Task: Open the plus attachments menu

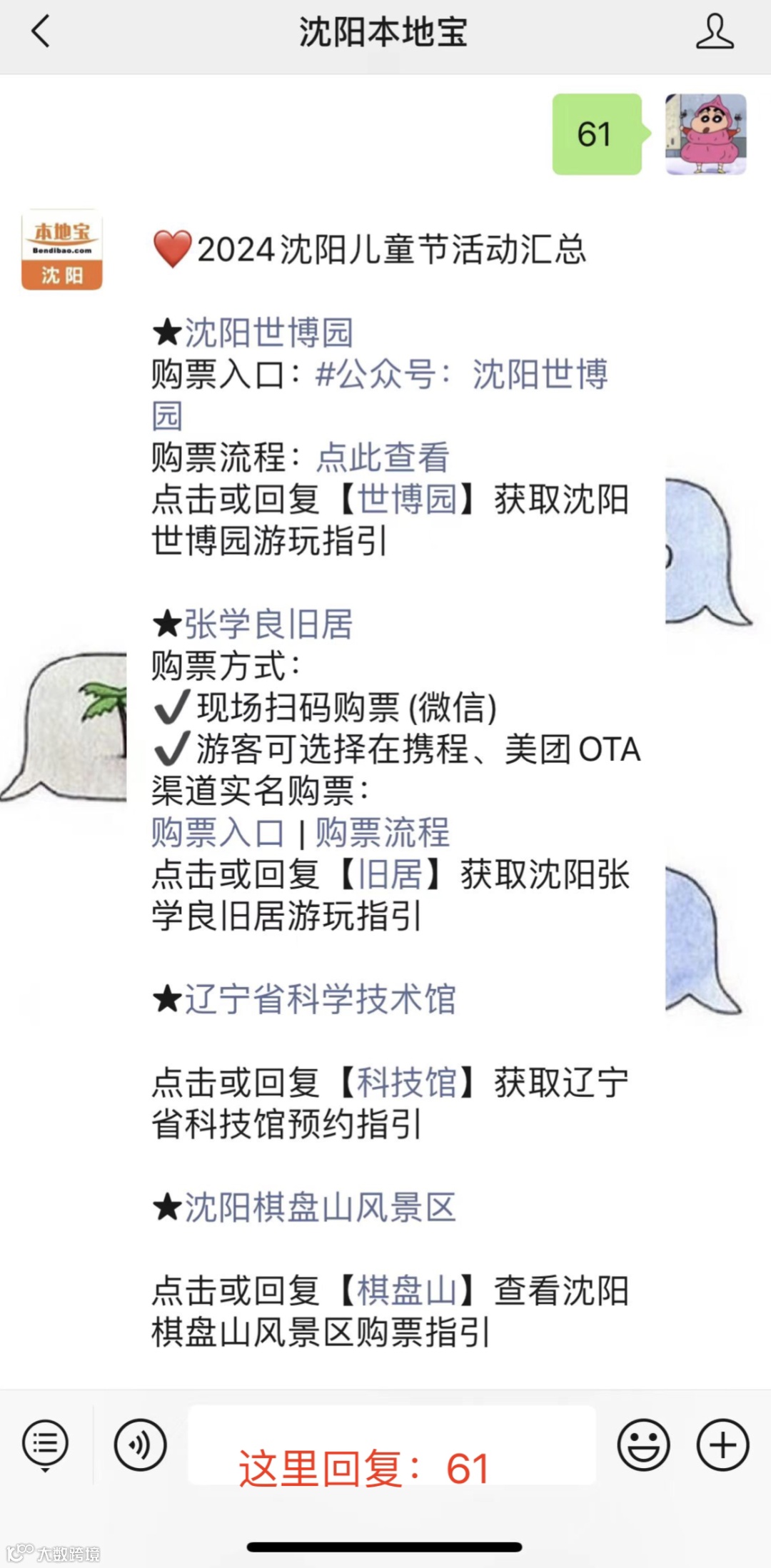Action: coord(722,1445)
